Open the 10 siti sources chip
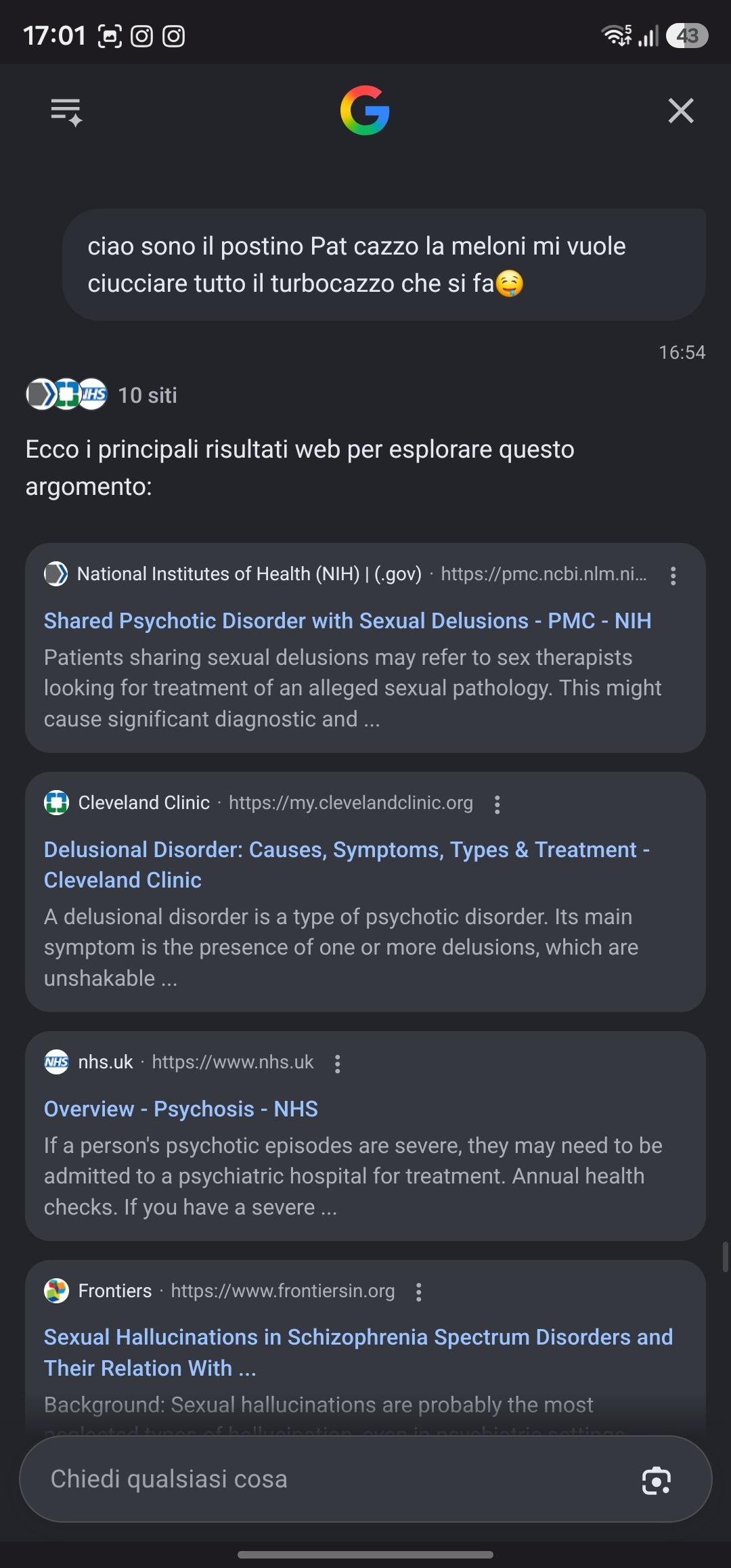Screen dimensions: 731x1568 point(102,395)
